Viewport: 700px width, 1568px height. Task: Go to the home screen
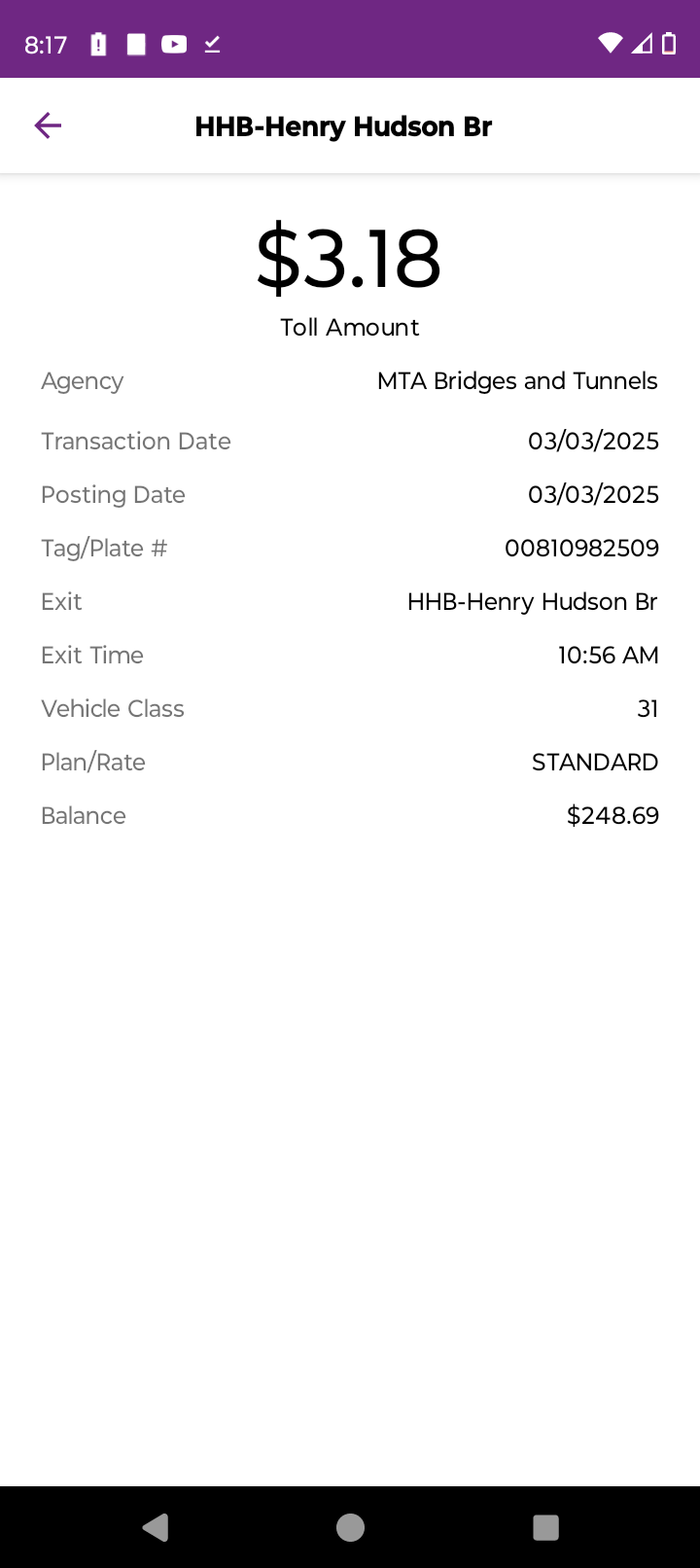coord(350,1527)
